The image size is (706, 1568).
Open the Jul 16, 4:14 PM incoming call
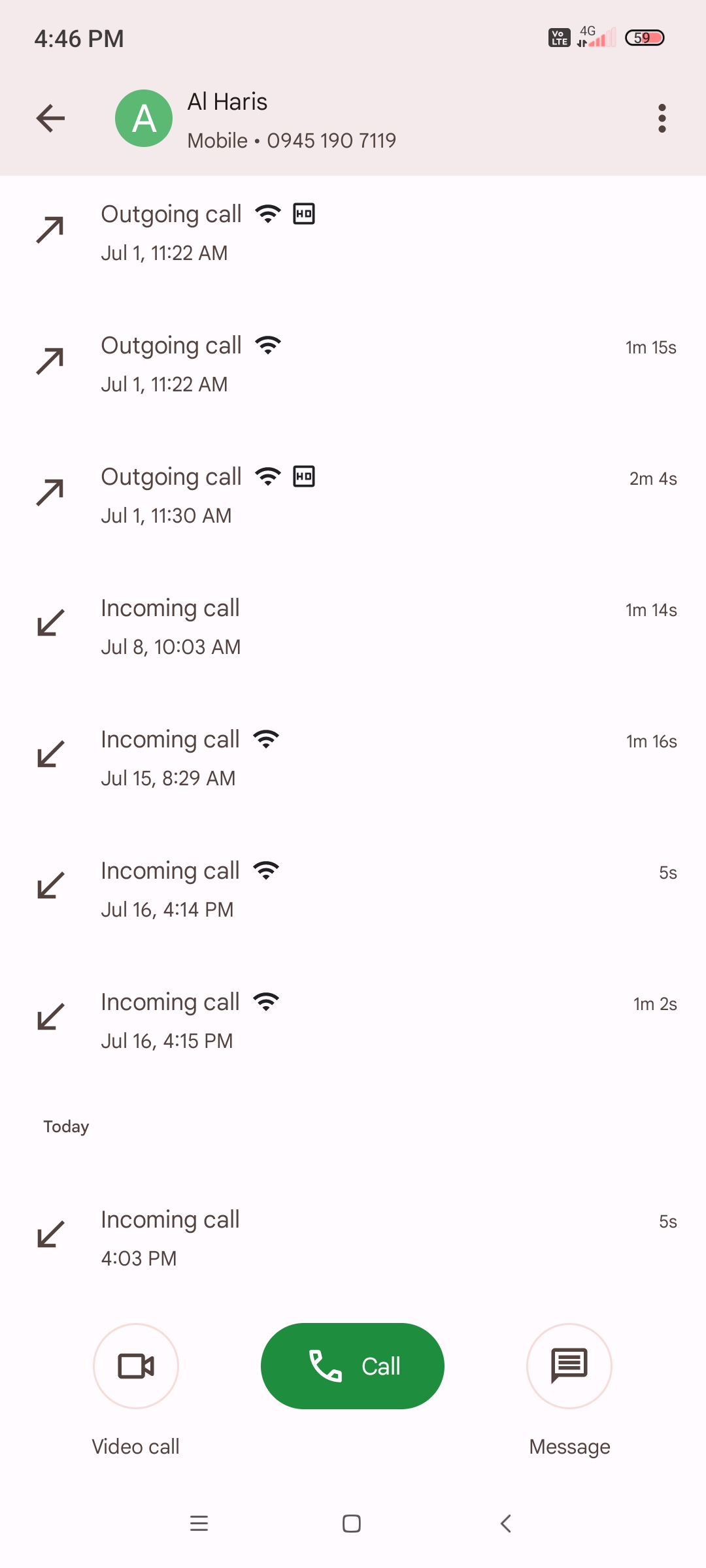pyautogui.click(x=353, y=889)
